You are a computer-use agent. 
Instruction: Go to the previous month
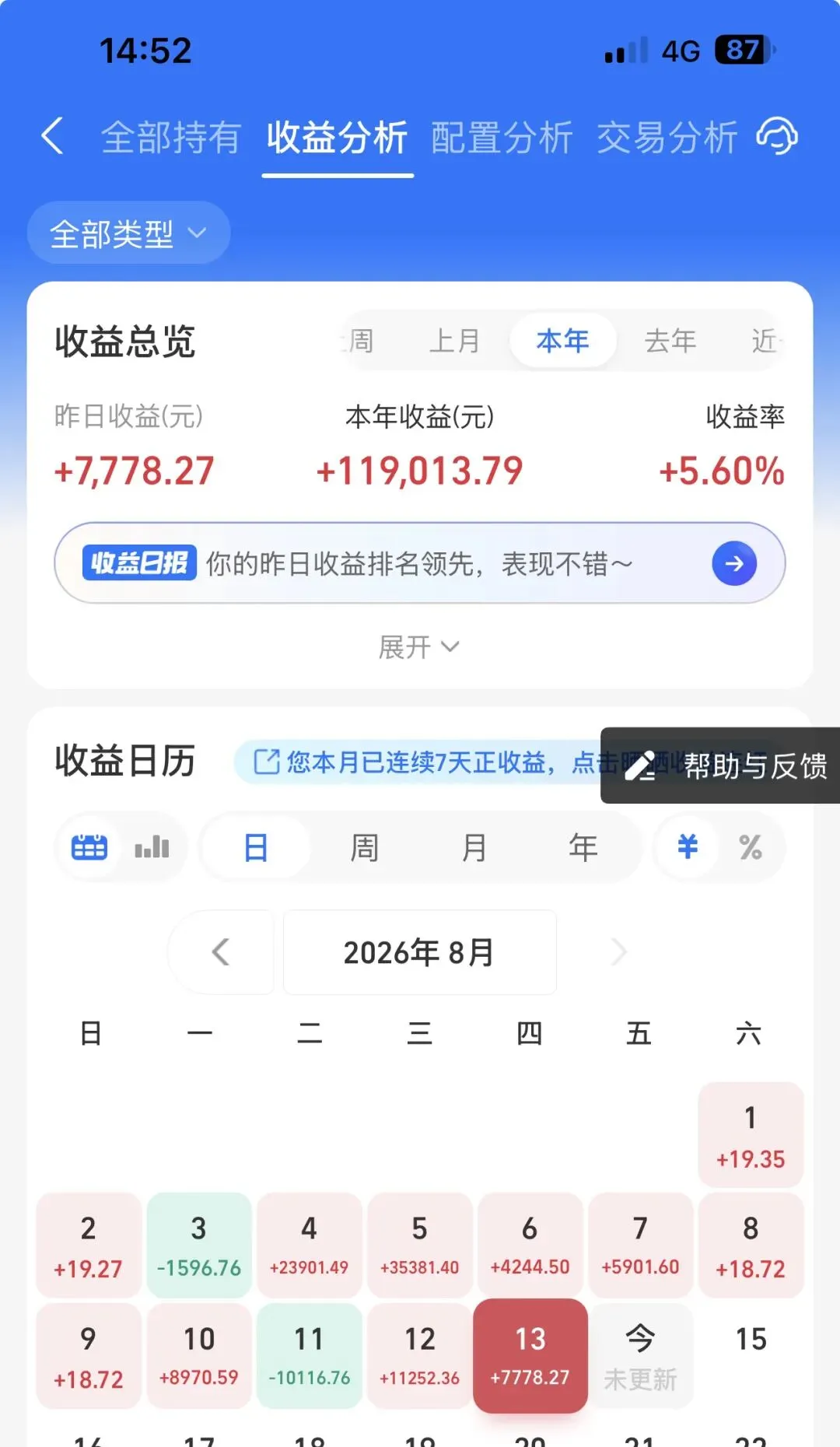point(221,951)
